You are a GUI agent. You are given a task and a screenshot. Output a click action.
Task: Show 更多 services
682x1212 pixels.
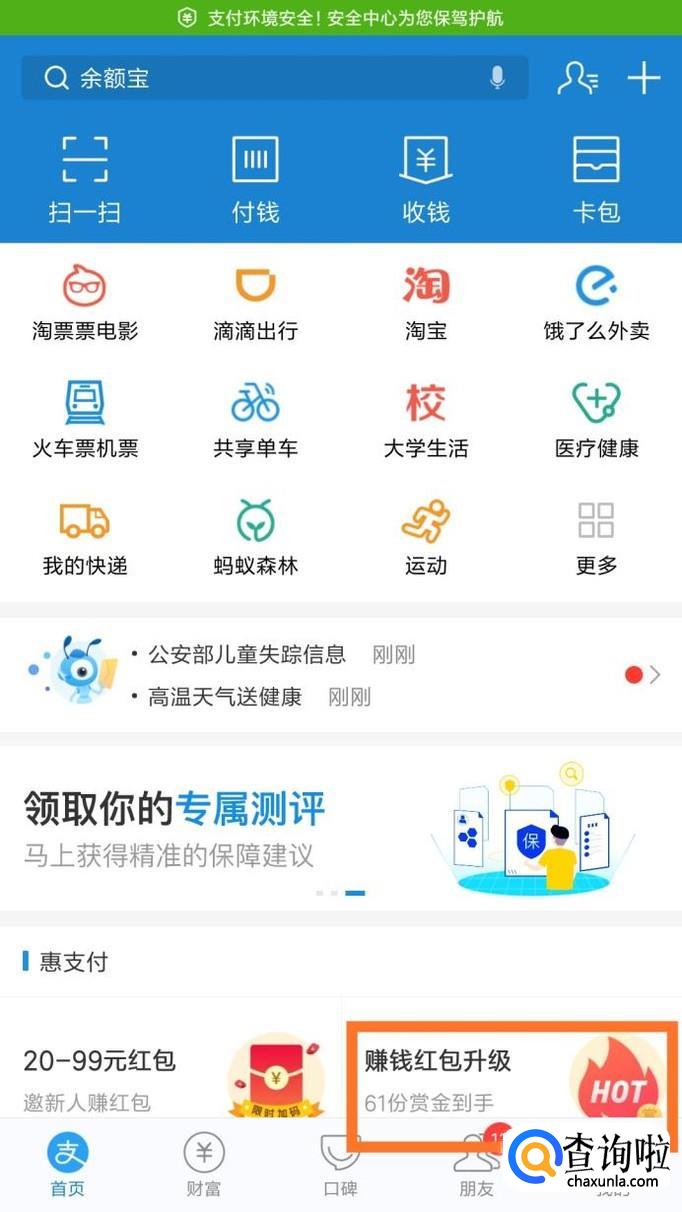[596, 537]
